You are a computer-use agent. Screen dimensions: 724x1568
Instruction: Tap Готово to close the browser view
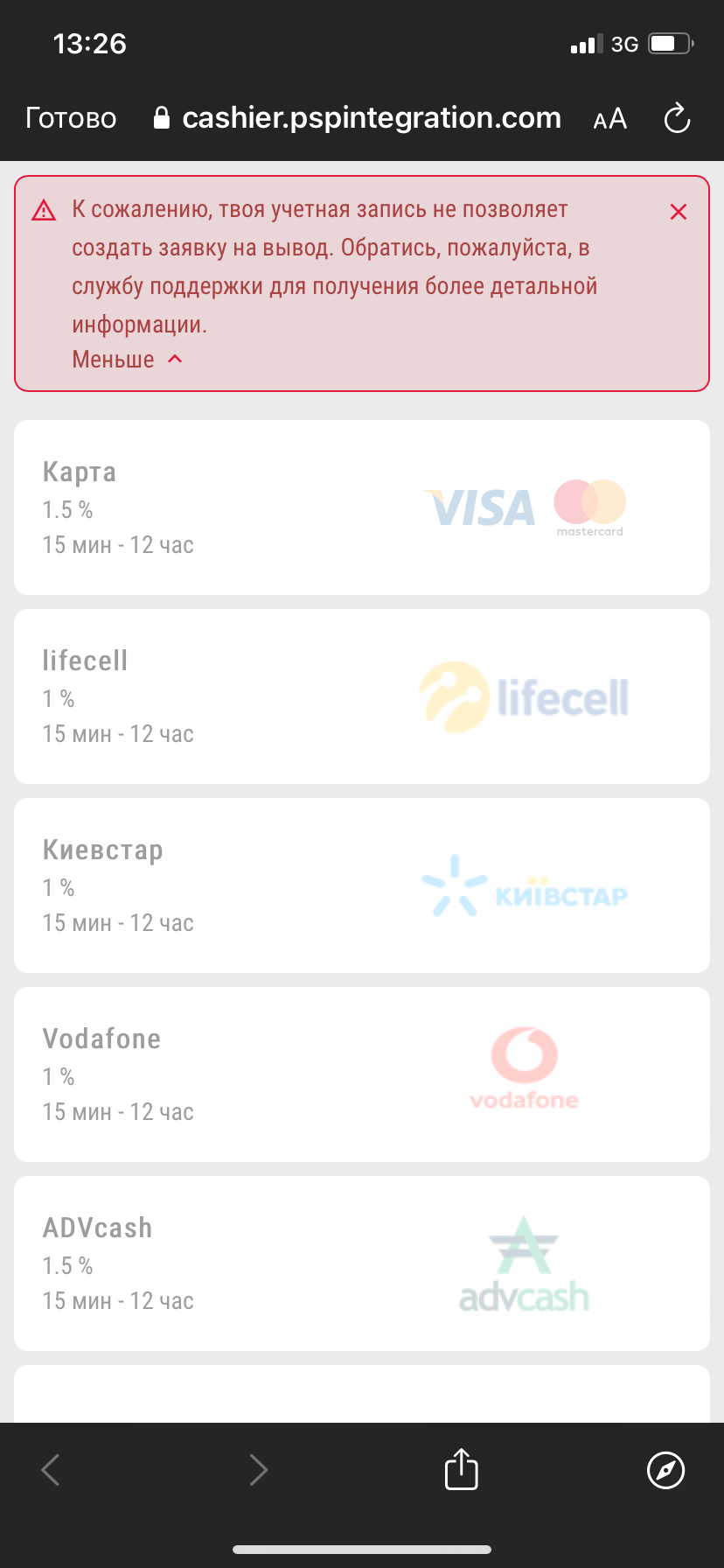71,118
